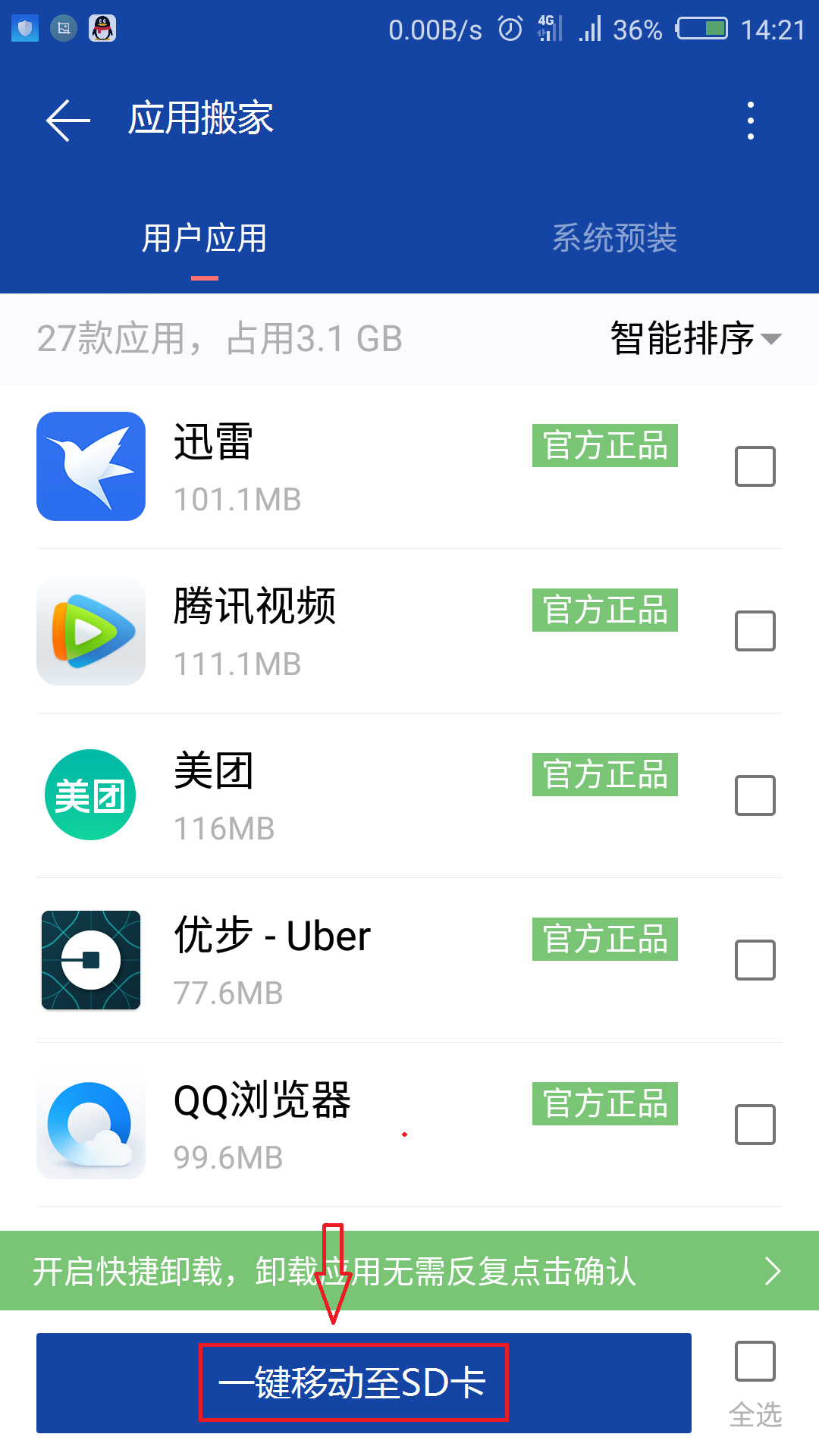Open the three-dot overflow menu
This screenshot has width=819, height=1456.
pyautogui.click(x=750, y=121)
